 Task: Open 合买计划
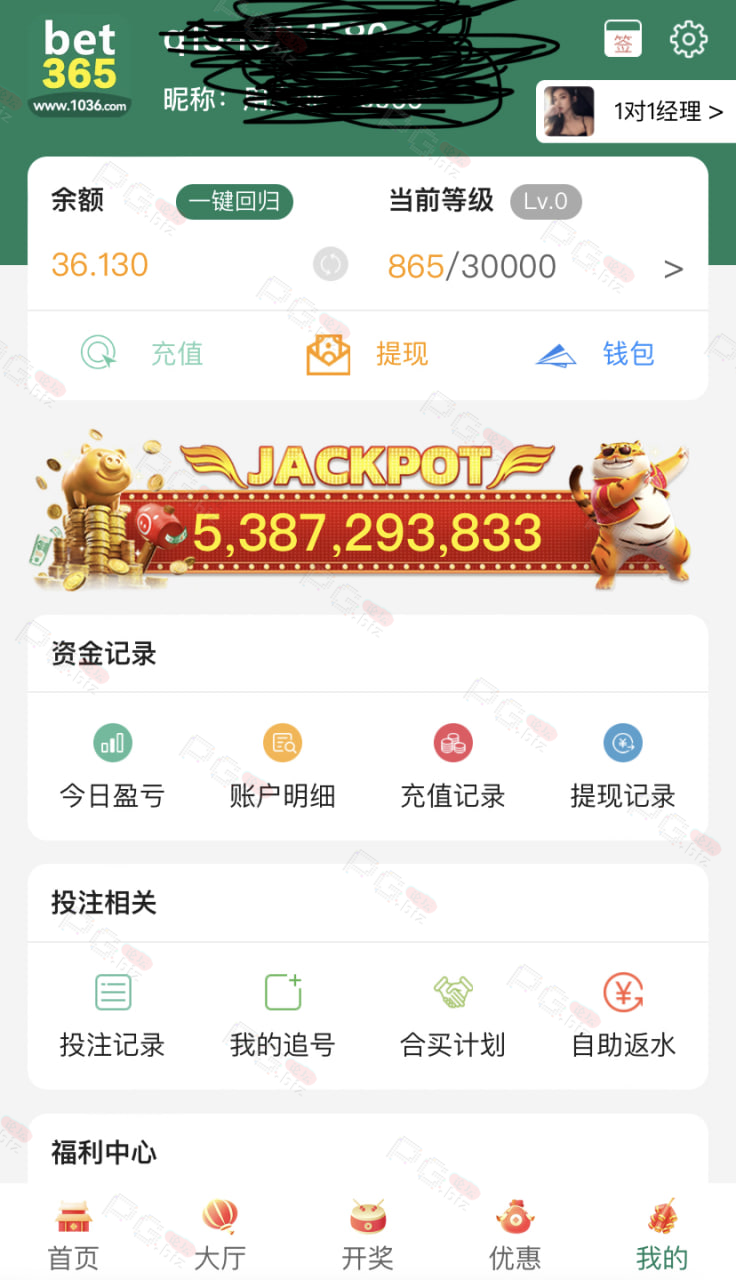[x=453, y=1016]
